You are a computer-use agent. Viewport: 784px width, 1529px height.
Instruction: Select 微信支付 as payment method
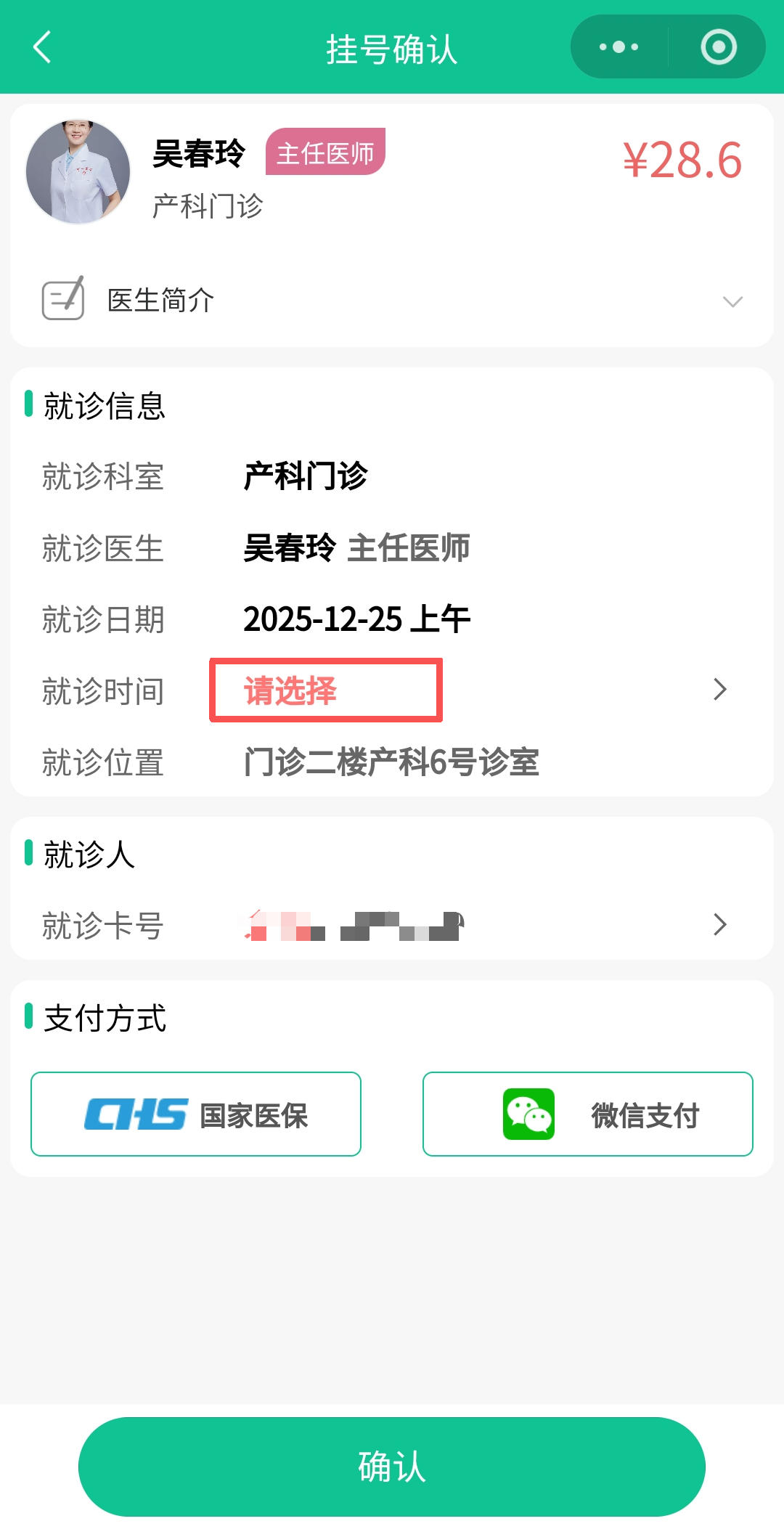click(x=587, y=1114)
